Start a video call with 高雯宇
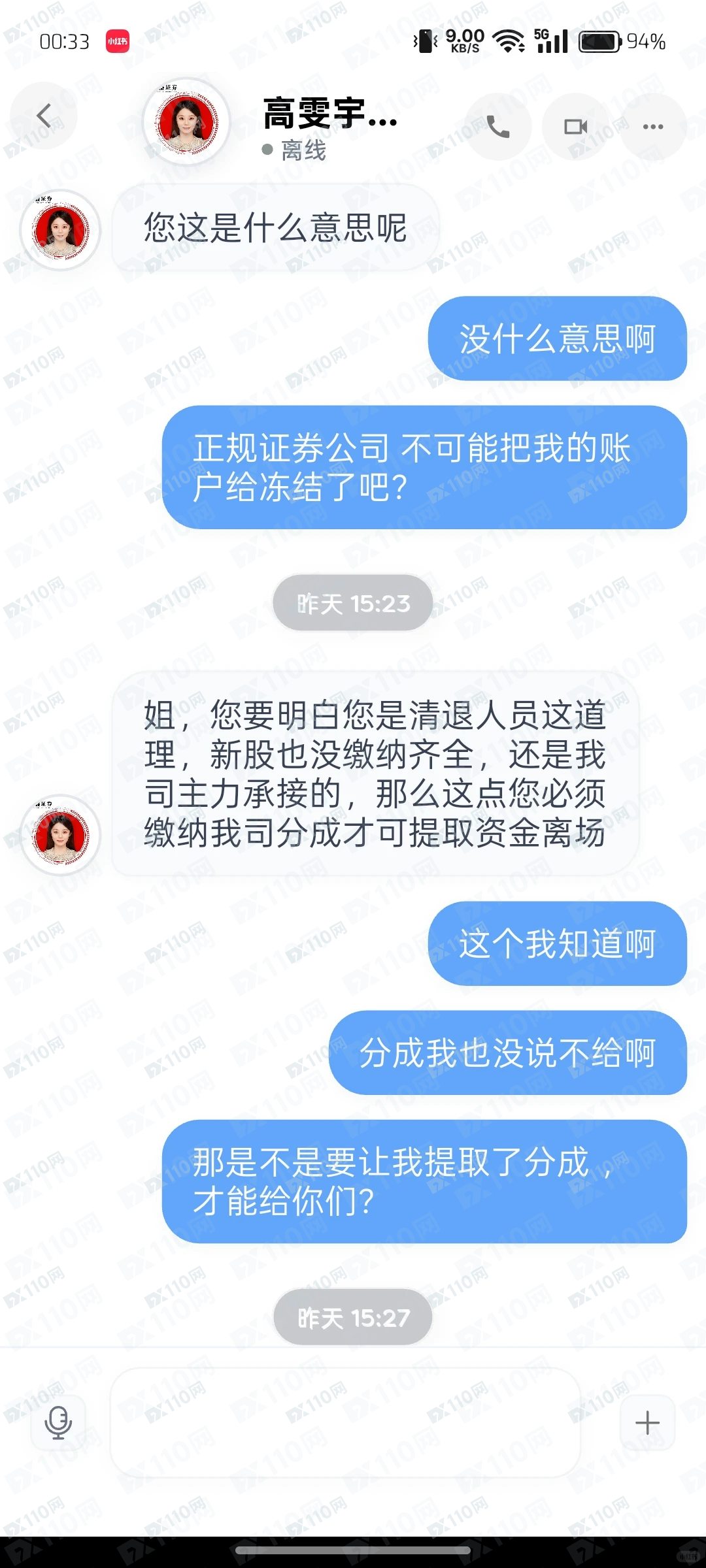Viewport: 706px width, 1568px height. coord(575,127)
